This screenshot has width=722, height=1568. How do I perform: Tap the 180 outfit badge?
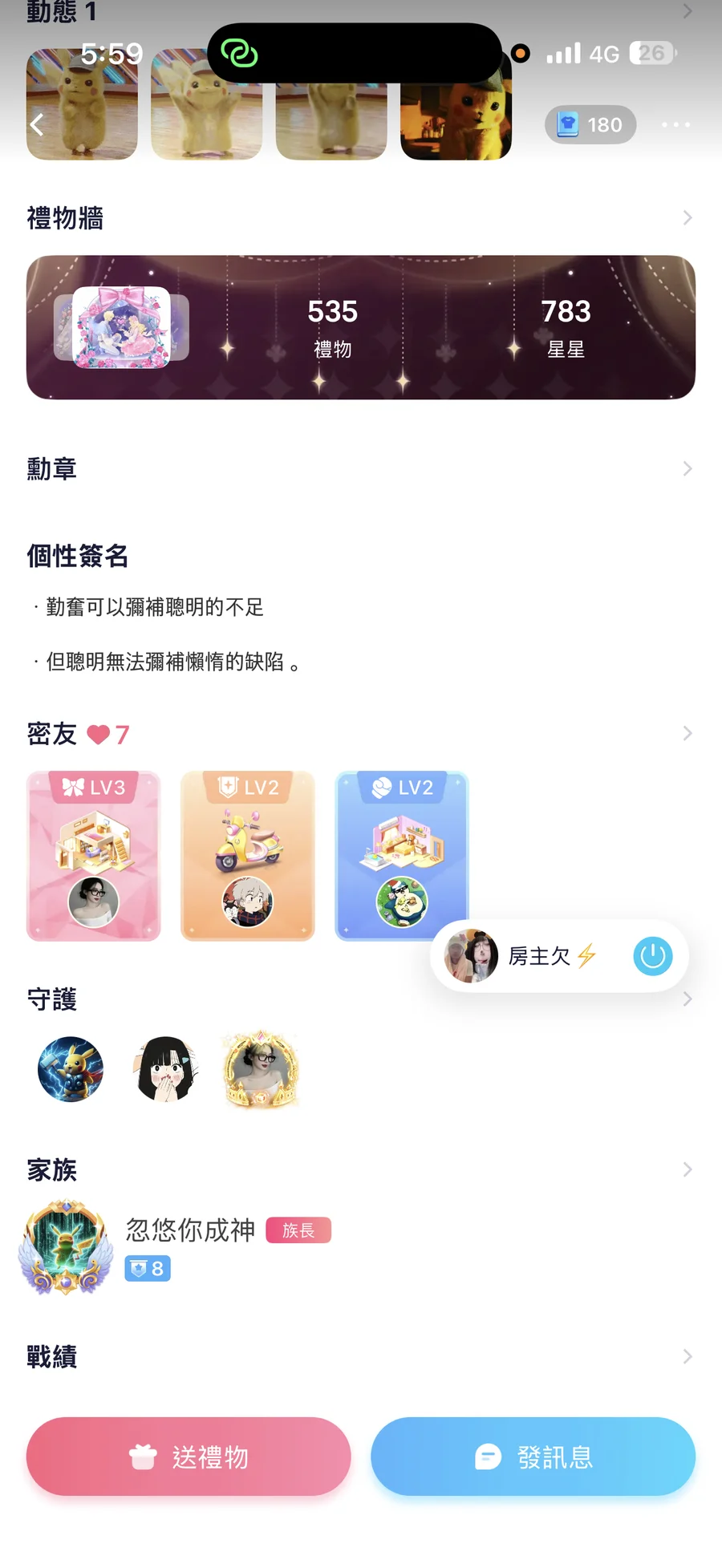pyautogui.click(x=590, y=124)
